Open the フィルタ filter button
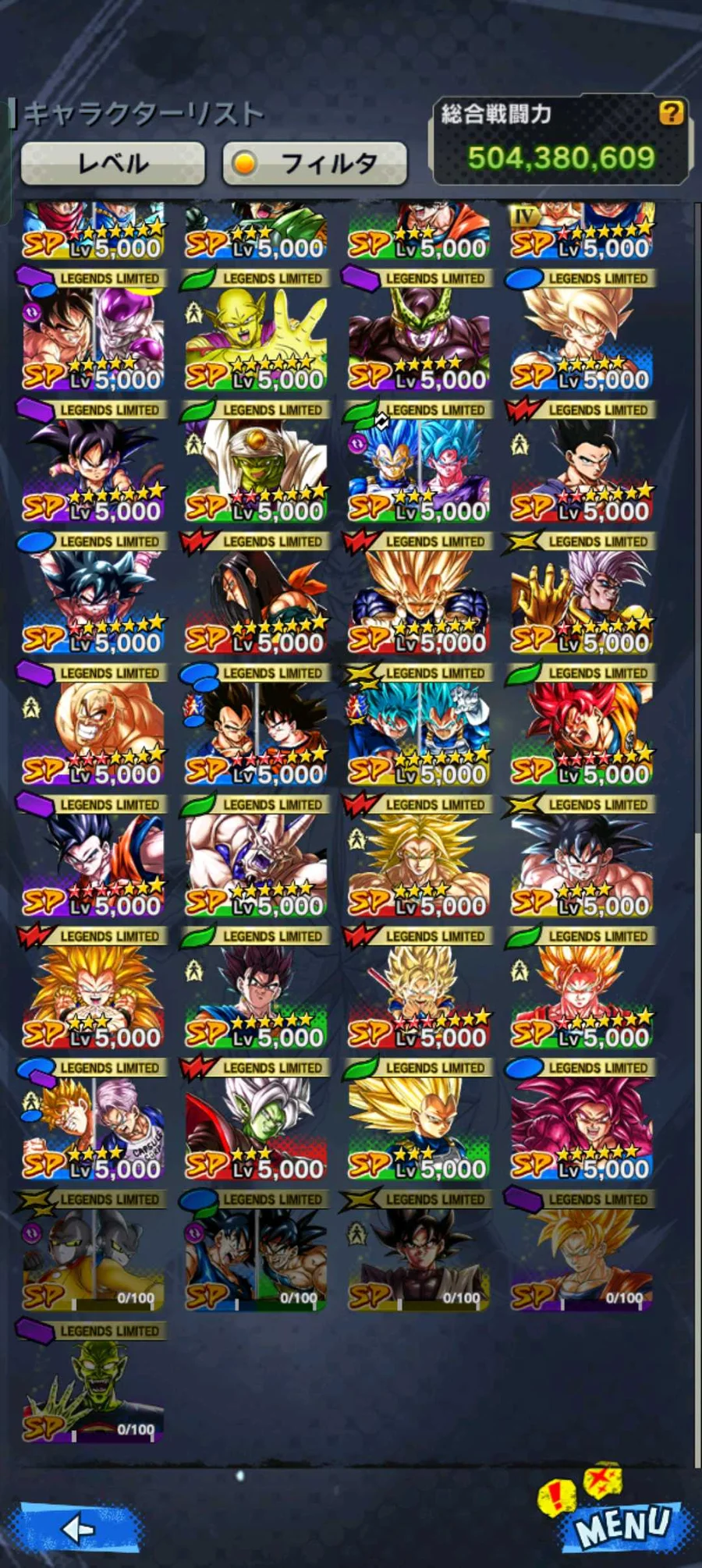Screen dimensions: 702x1568 coord(314,163)
